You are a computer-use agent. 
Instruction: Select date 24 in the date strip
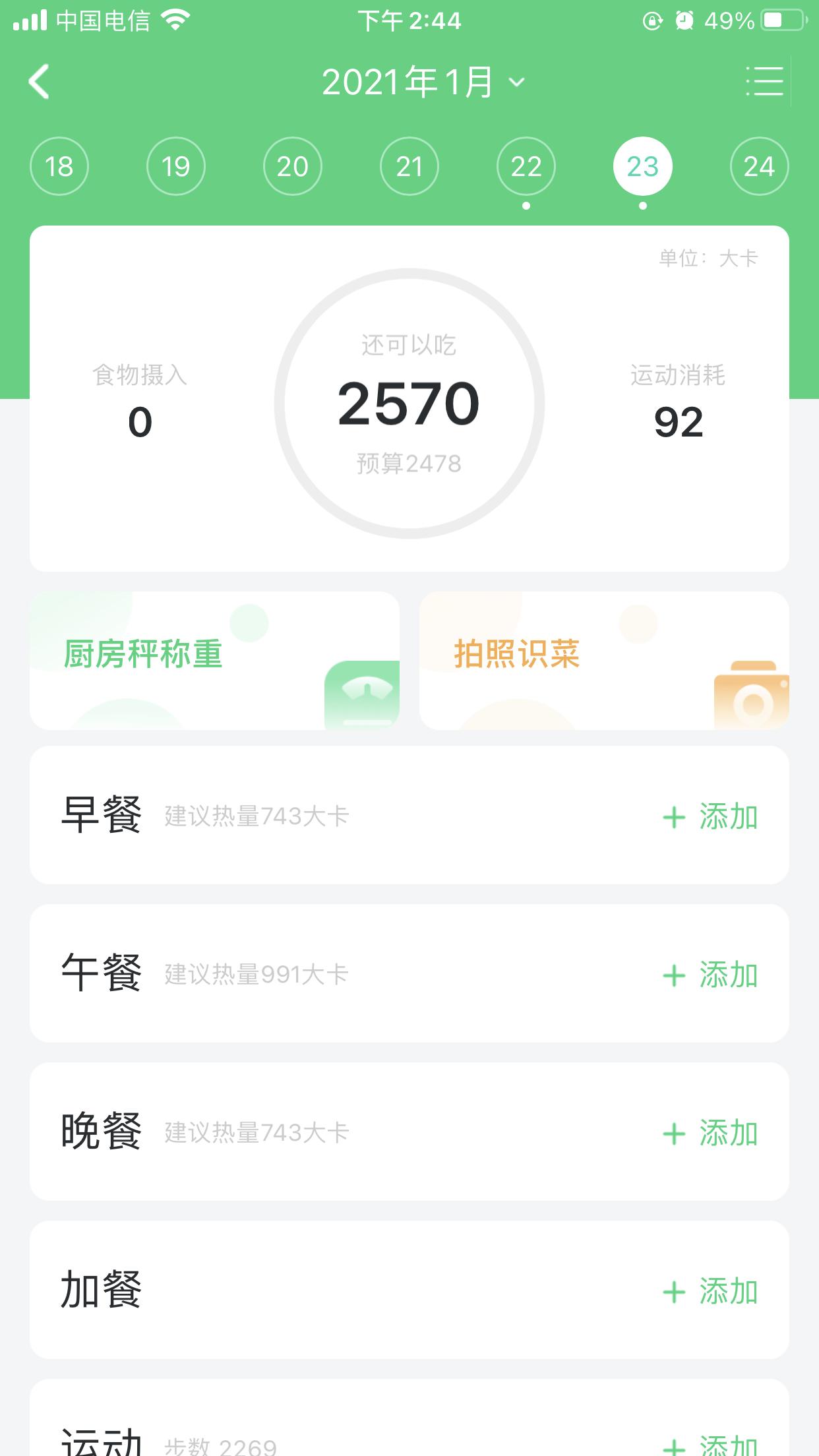(759, 166)
